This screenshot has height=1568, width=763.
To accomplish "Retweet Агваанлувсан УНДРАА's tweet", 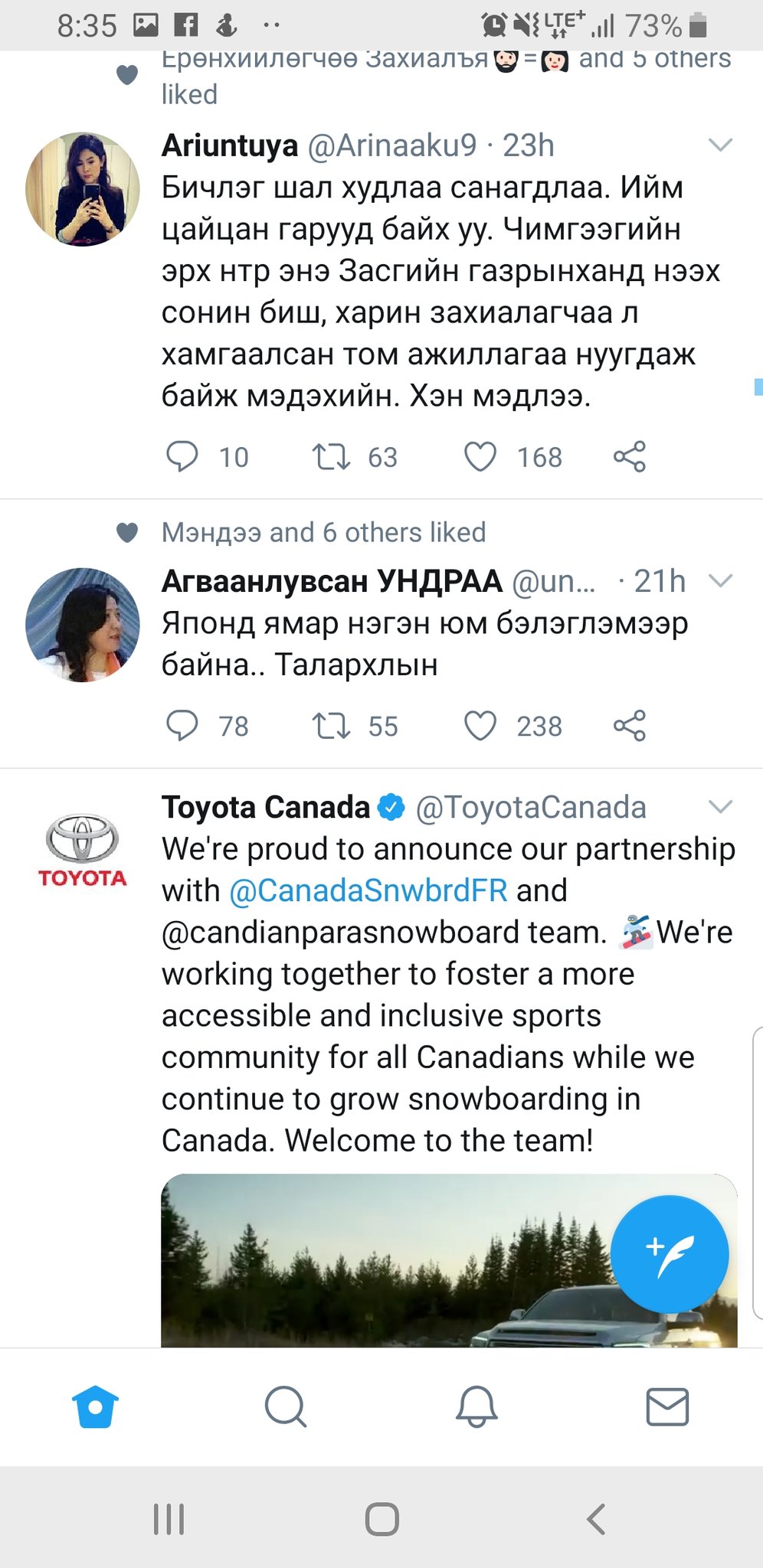I will coord(331,726).
